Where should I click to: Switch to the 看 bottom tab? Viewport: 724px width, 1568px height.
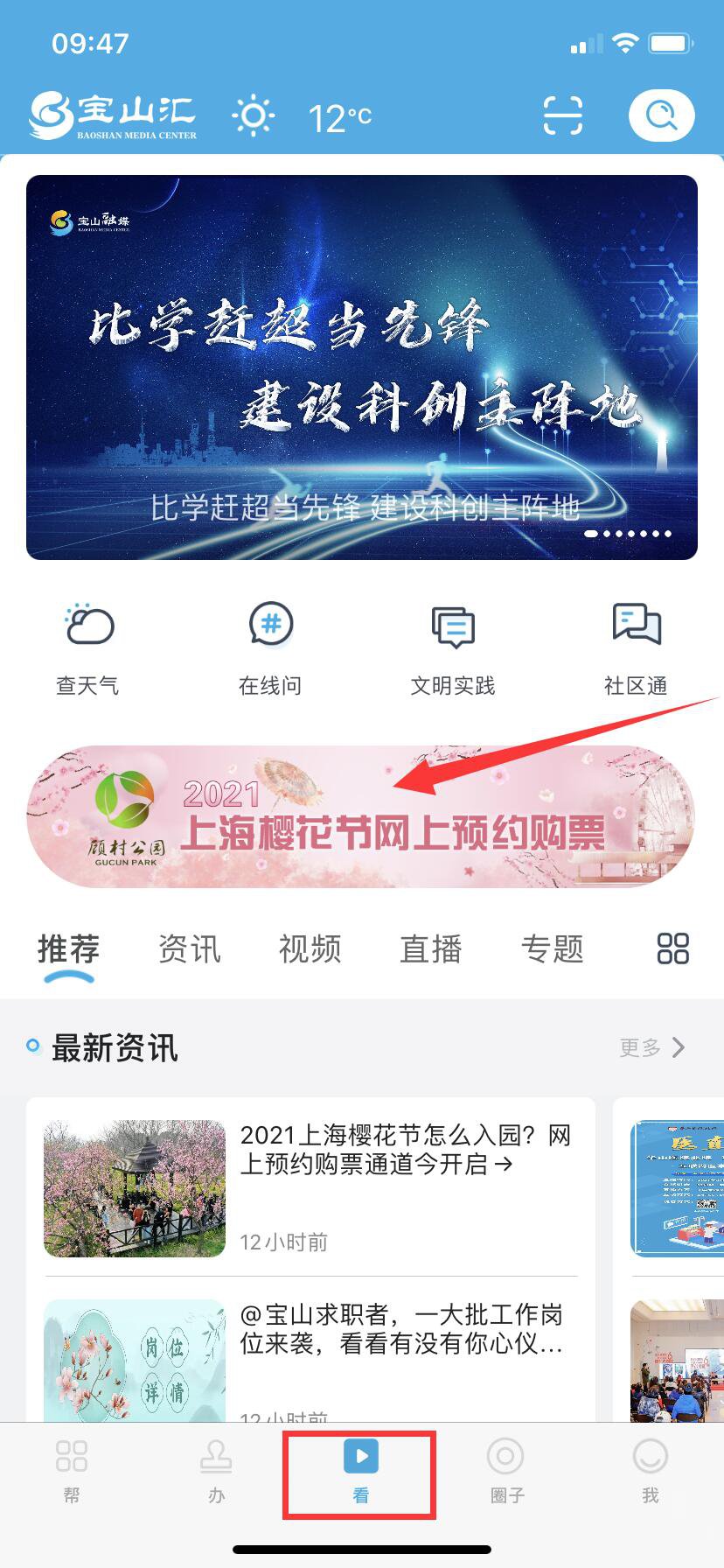tap(360, 1470)
